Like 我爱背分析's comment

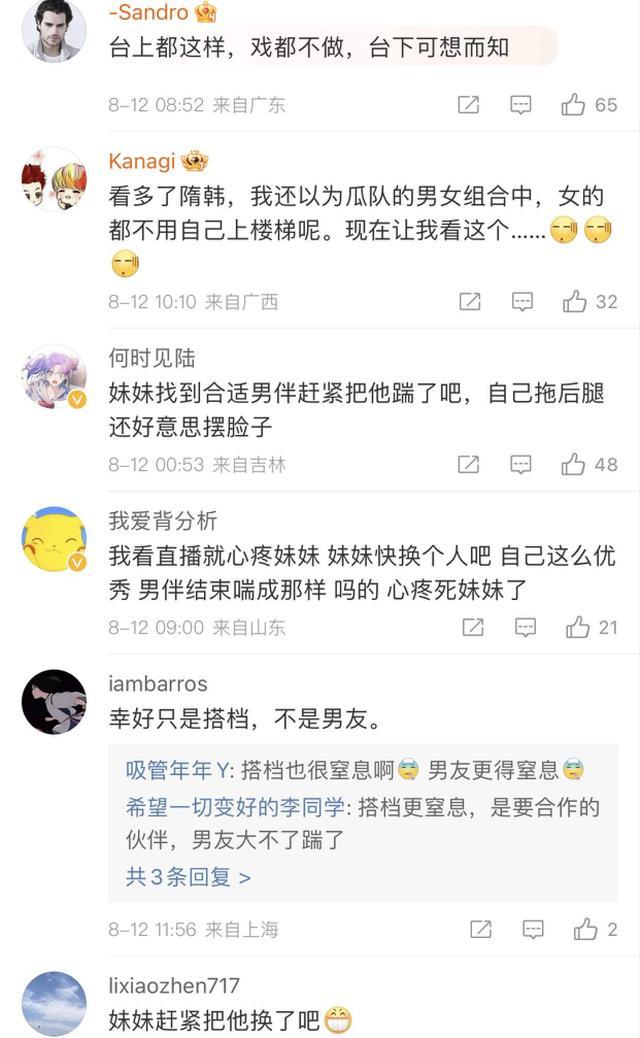pyautogui.click(x=578, y=627)
